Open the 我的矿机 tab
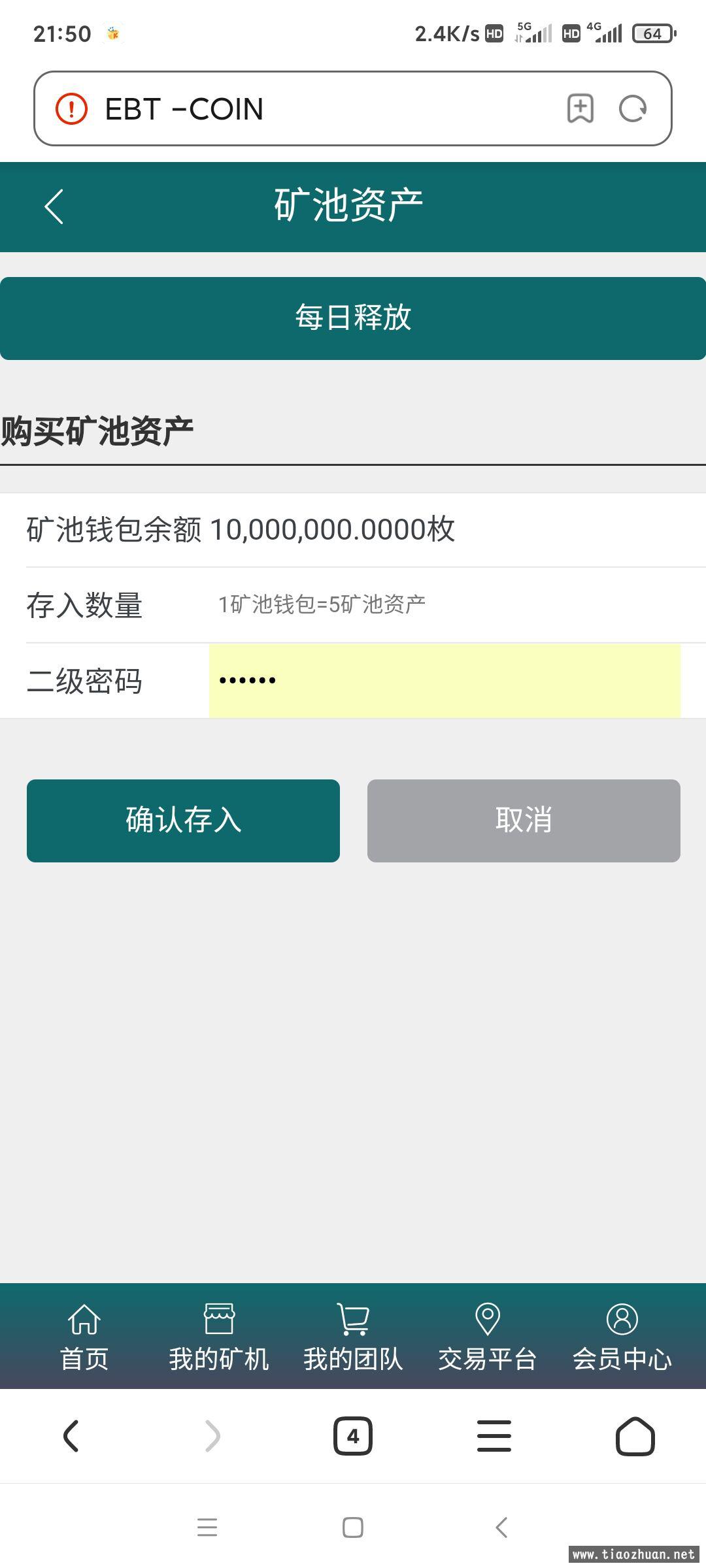Image resolution: width=706 pixels, height=1568 pixels. click(219, 1337)
